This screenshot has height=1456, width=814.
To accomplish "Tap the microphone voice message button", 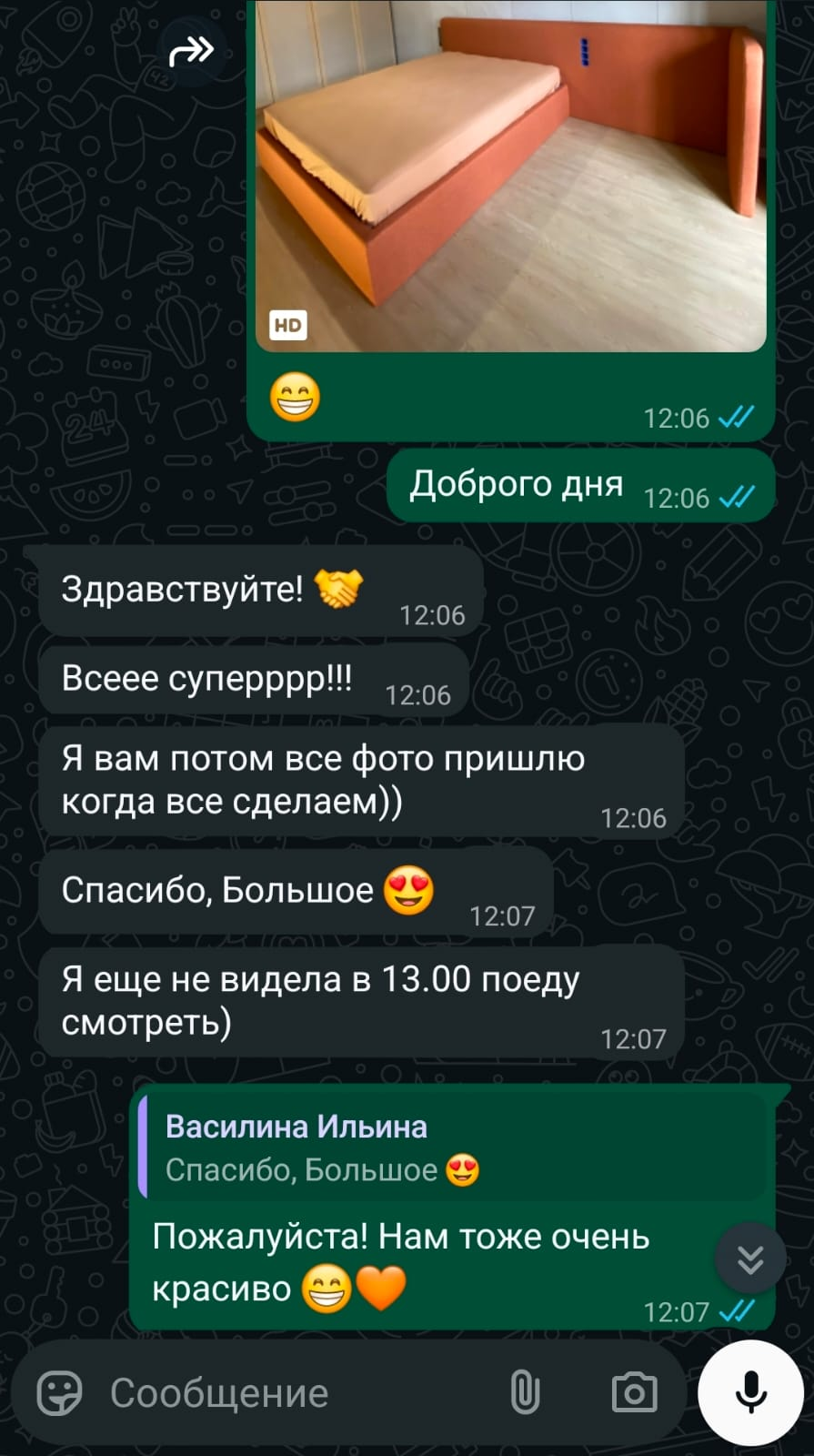I will point(750,1392).
